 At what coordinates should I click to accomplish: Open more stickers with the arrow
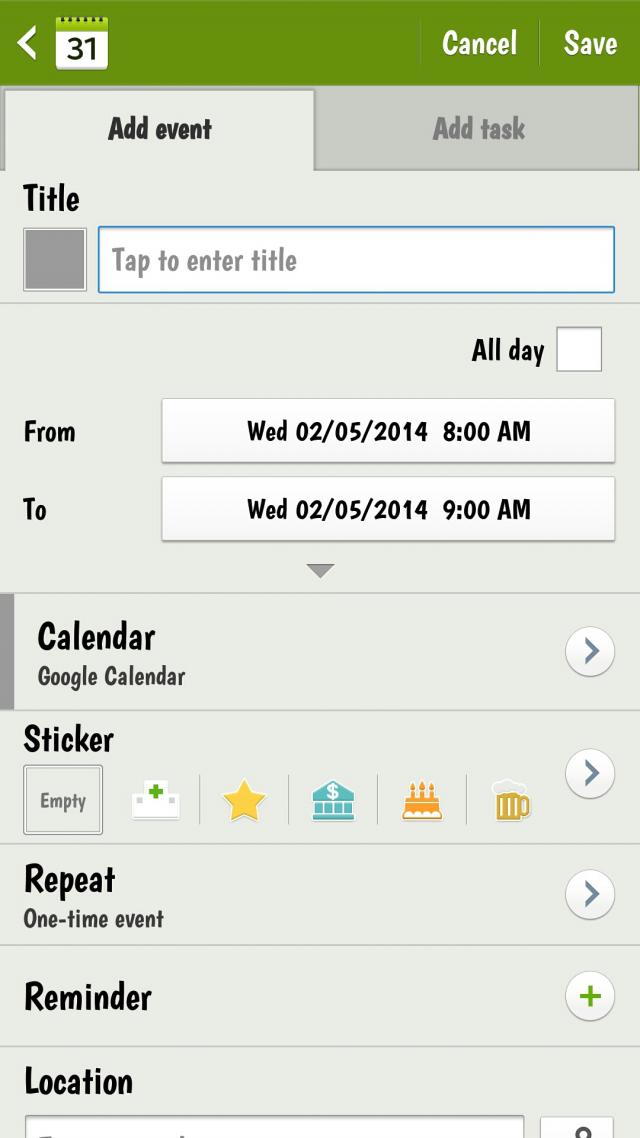(589, 773)
